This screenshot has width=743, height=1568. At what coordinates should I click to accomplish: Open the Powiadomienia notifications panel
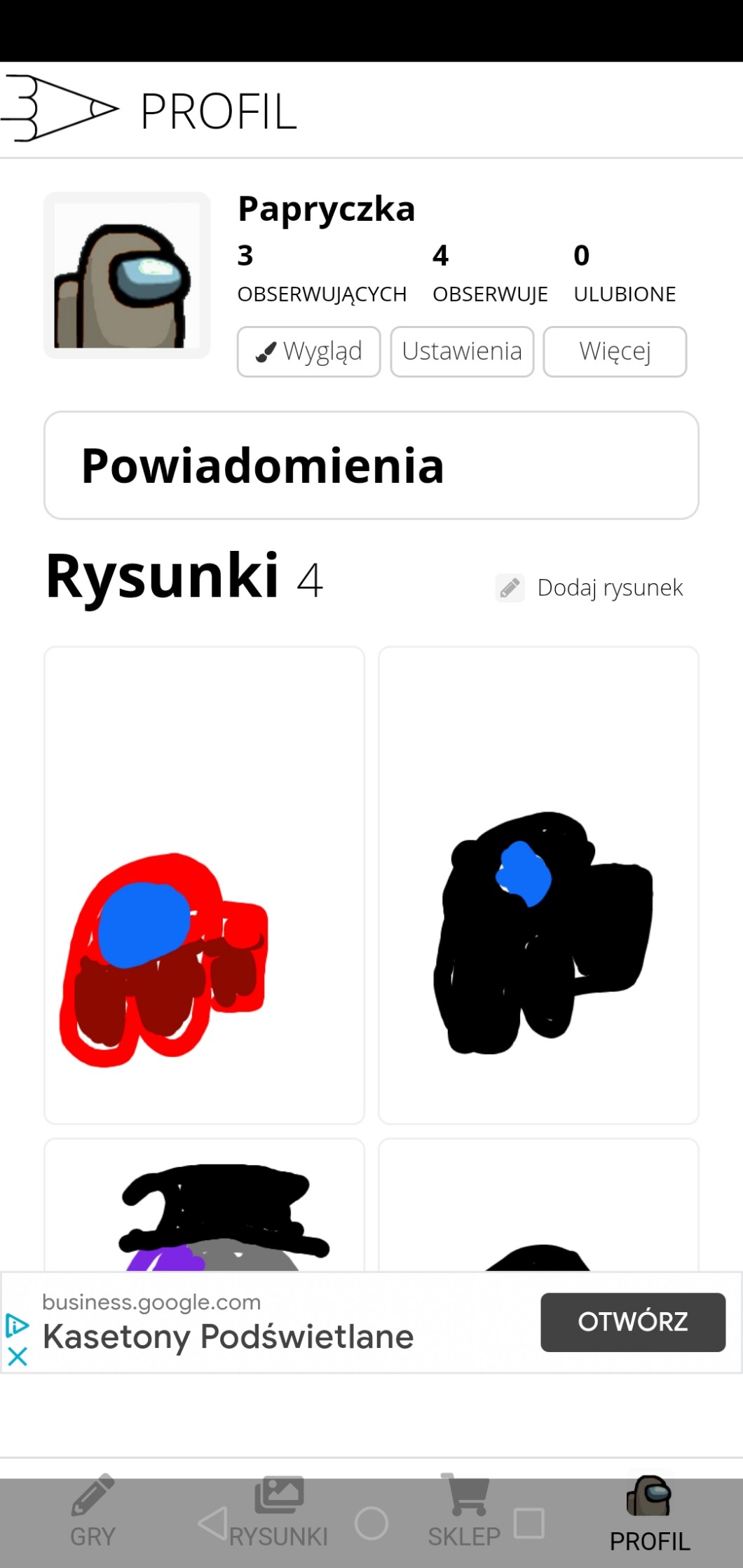pyautogui.click(x=371, y=465)
